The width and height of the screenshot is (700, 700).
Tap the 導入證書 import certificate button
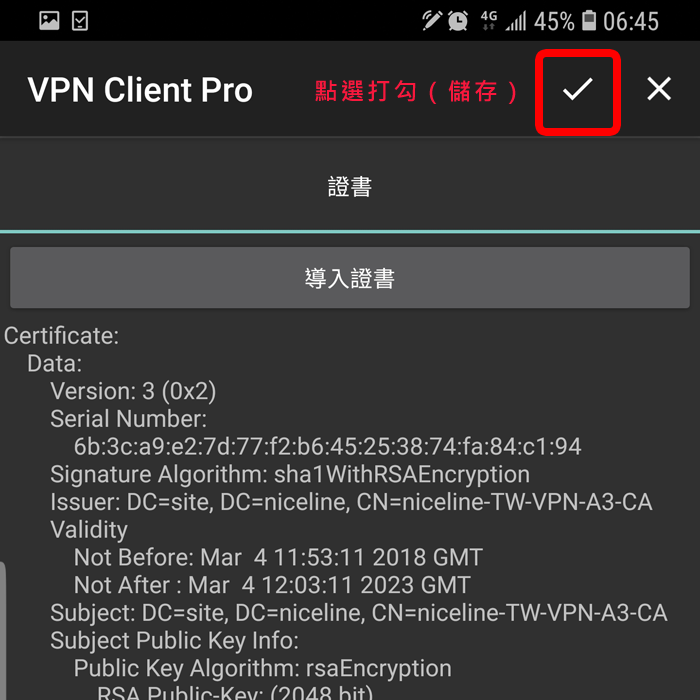coord(349,278)
